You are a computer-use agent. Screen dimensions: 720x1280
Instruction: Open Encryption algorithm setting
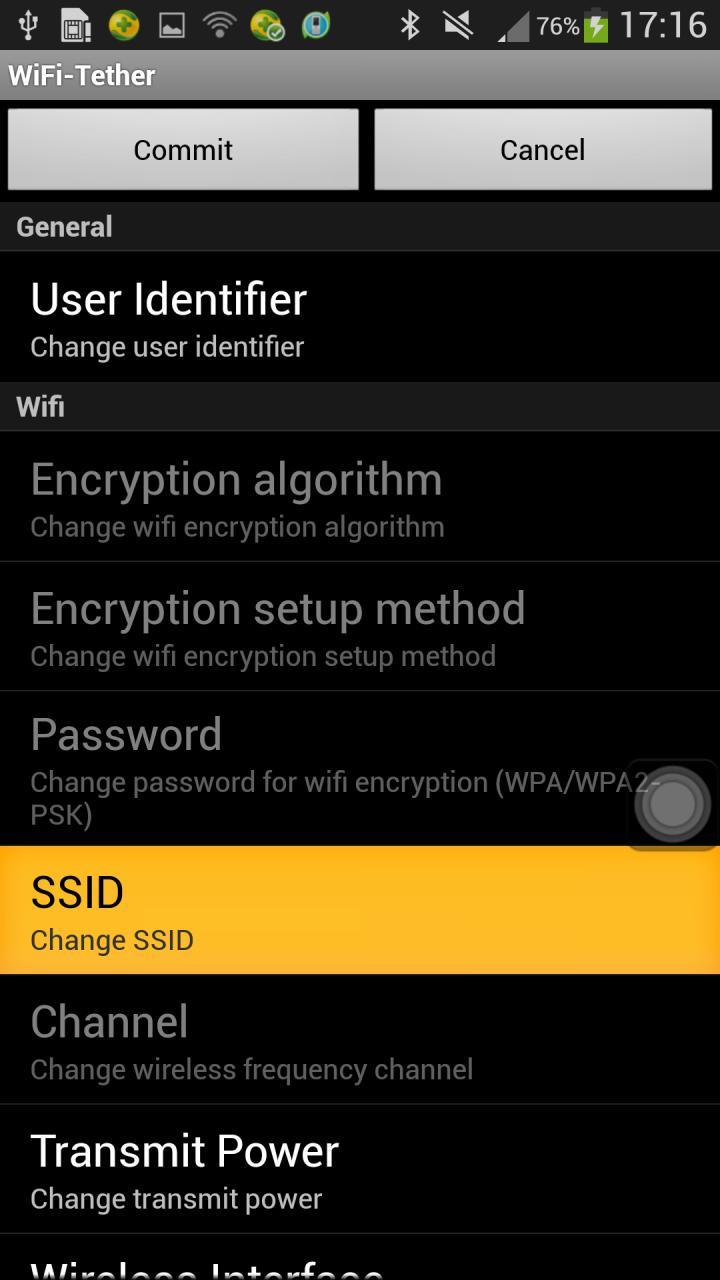[x=360, y=497]
